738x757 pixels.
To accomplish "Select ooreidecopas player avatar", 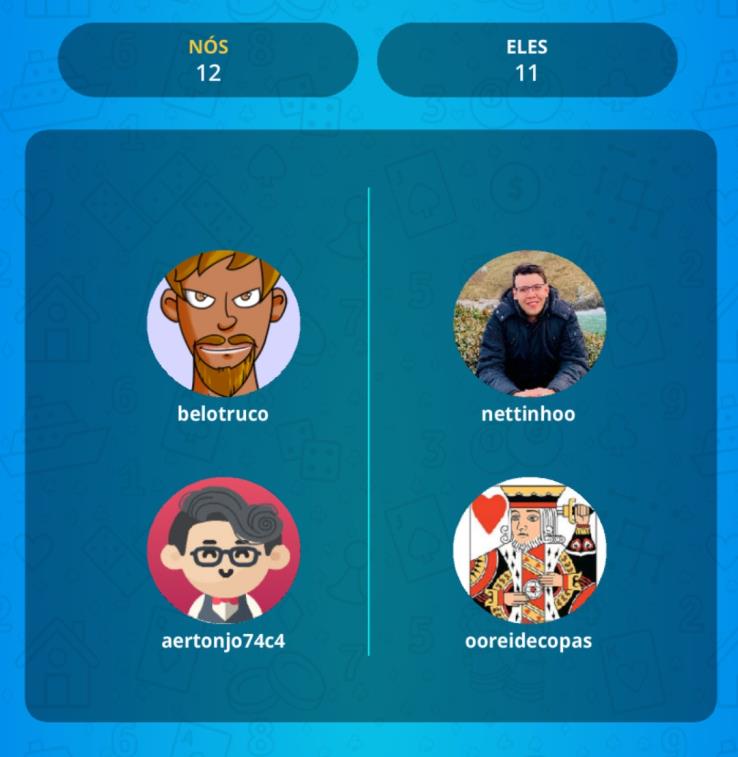I will pyautogui.click(x=529, y=552).
